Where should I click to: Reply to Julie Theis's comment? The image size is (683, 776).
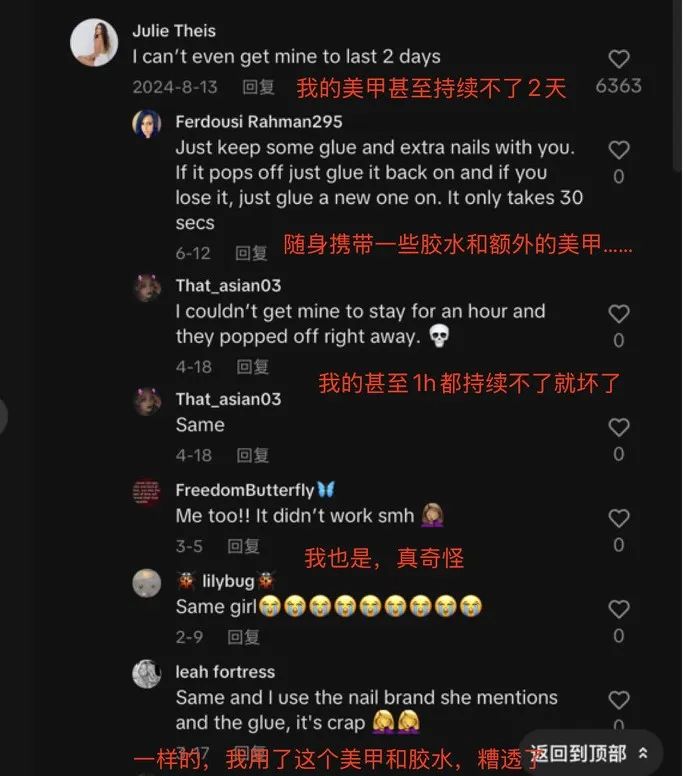click(259, 87)
